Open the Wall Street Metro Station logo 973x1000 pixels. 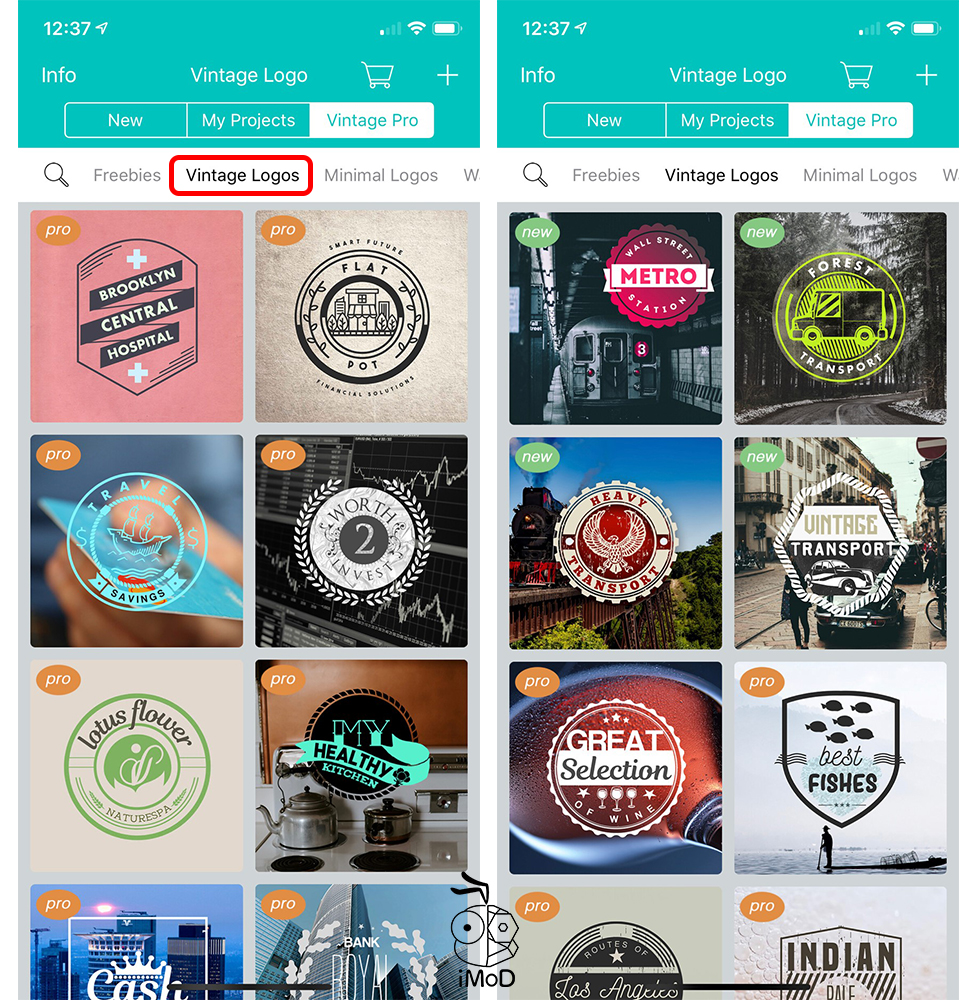[615, 318]
